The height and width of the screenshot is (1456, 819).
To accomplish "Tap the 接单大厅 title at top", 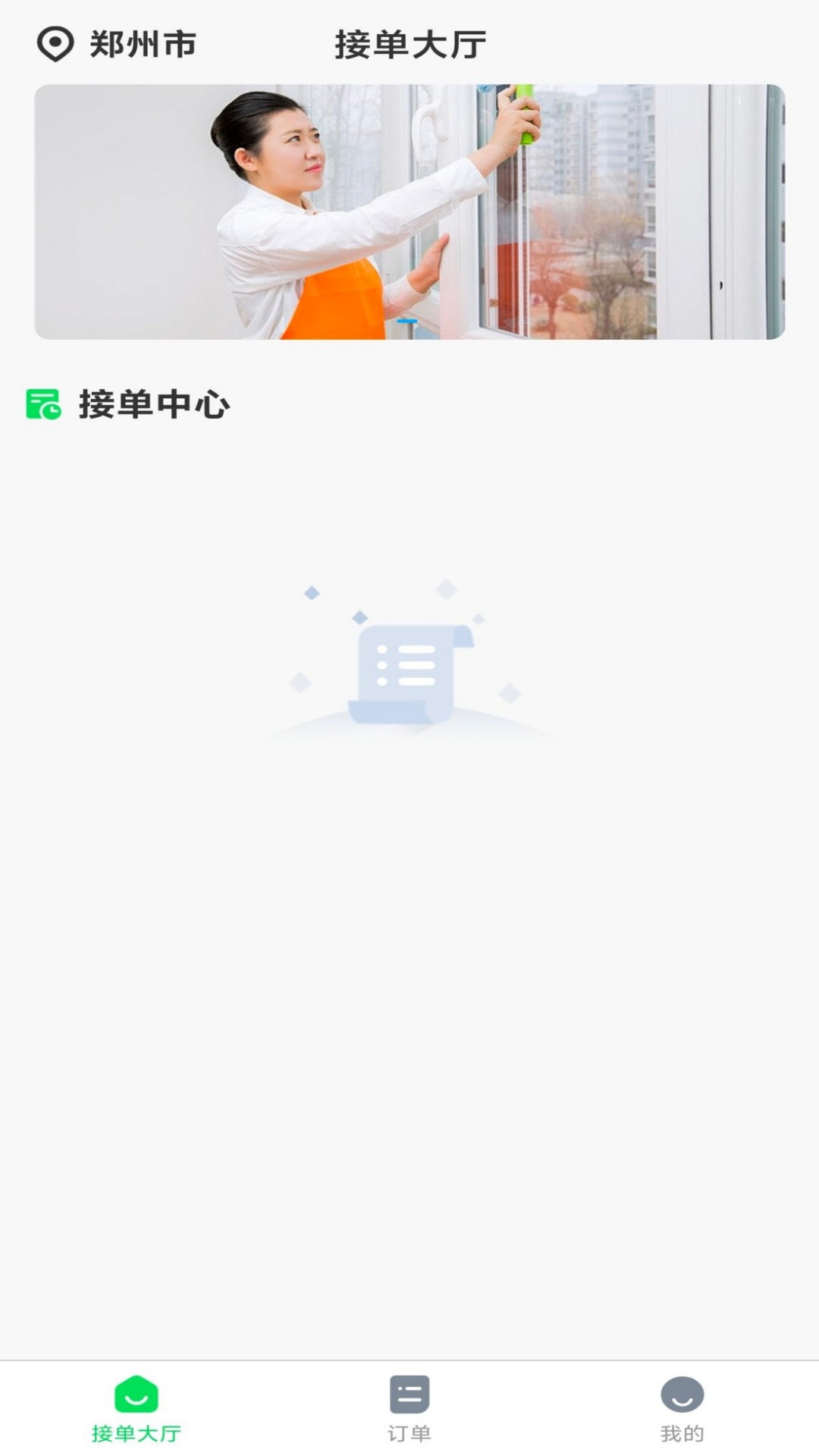I will click(409, 43).
